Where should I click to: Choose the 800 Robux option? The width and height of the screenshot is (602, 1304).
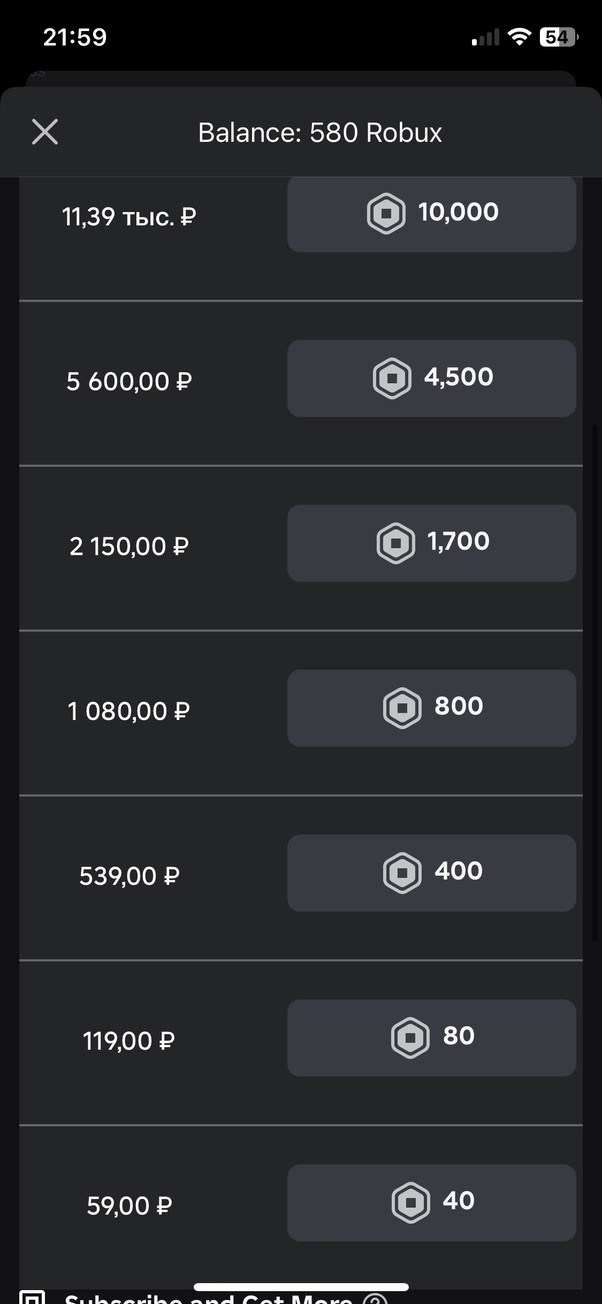click(x=431, y=708)
